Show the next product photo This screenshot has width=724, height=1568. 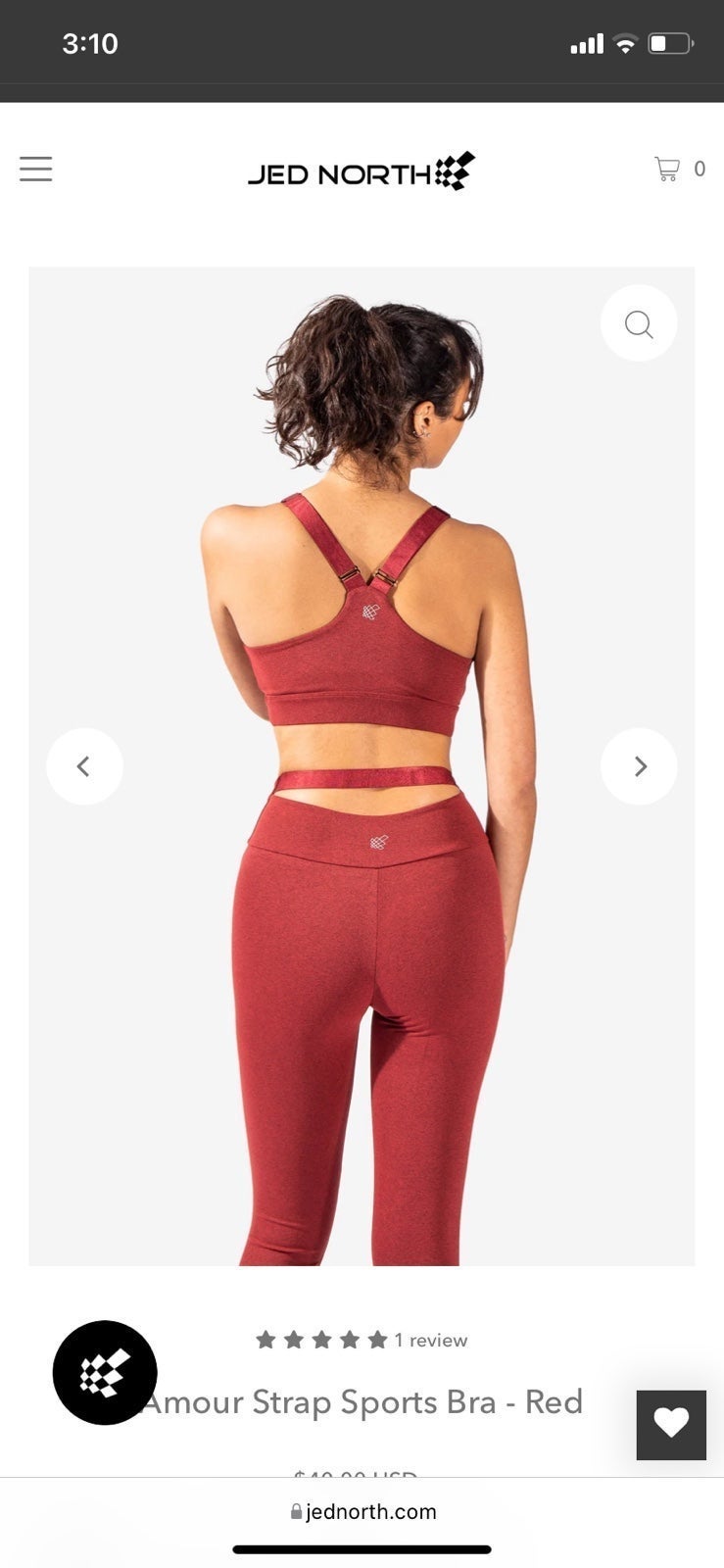click(639, 766)
